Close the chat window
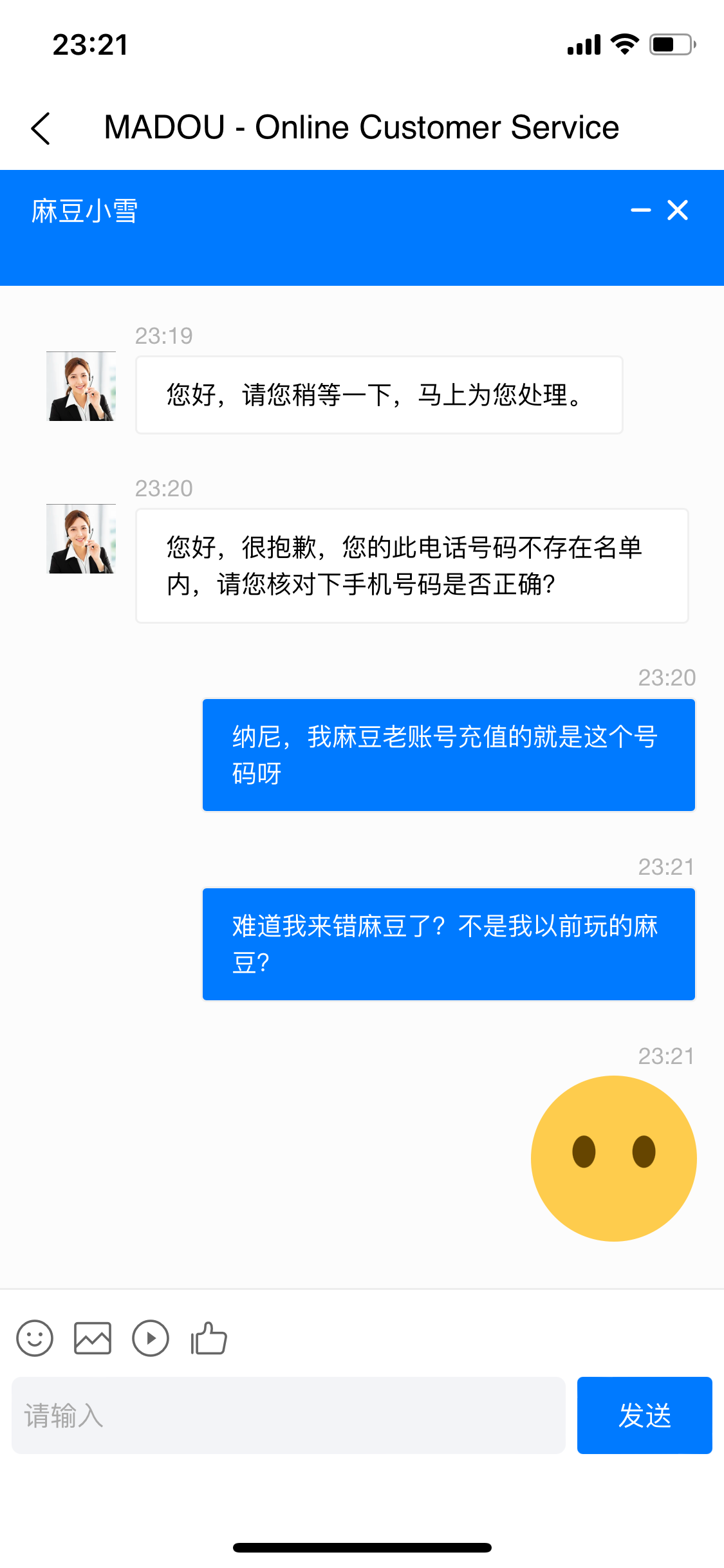This screenshot has width=724, height=1568. pyautogui.click(x=678, y=210)
